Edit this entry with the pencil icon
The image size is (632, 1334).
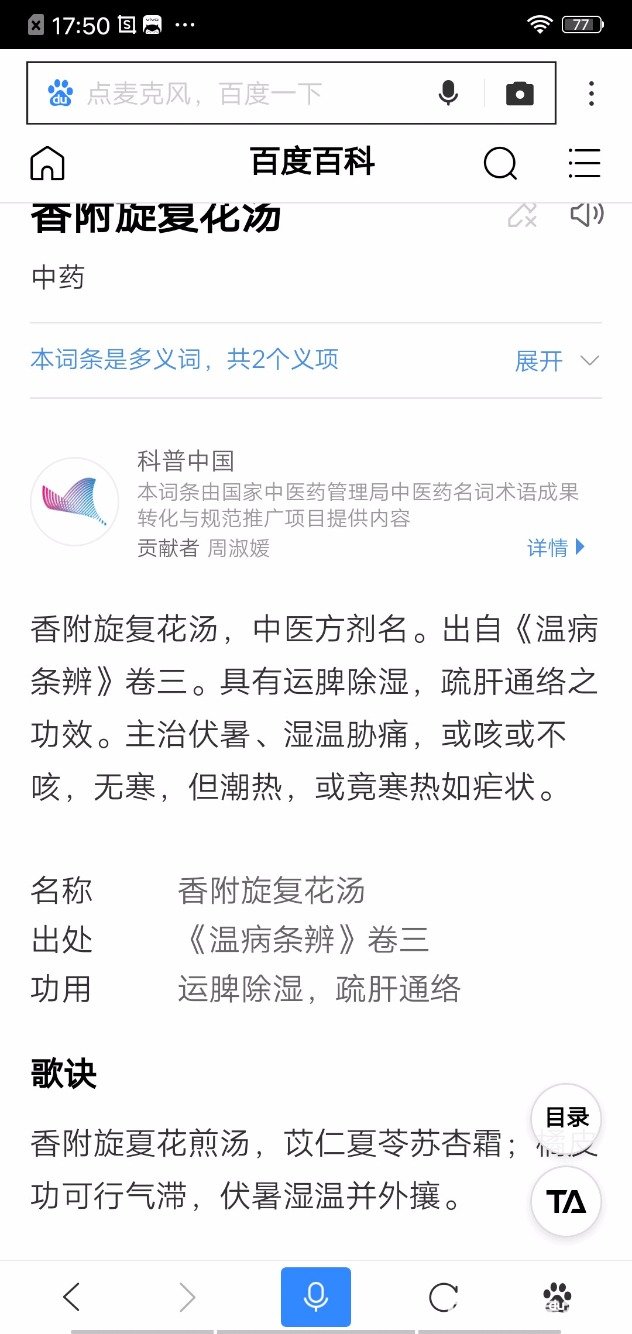pos(522,213)
